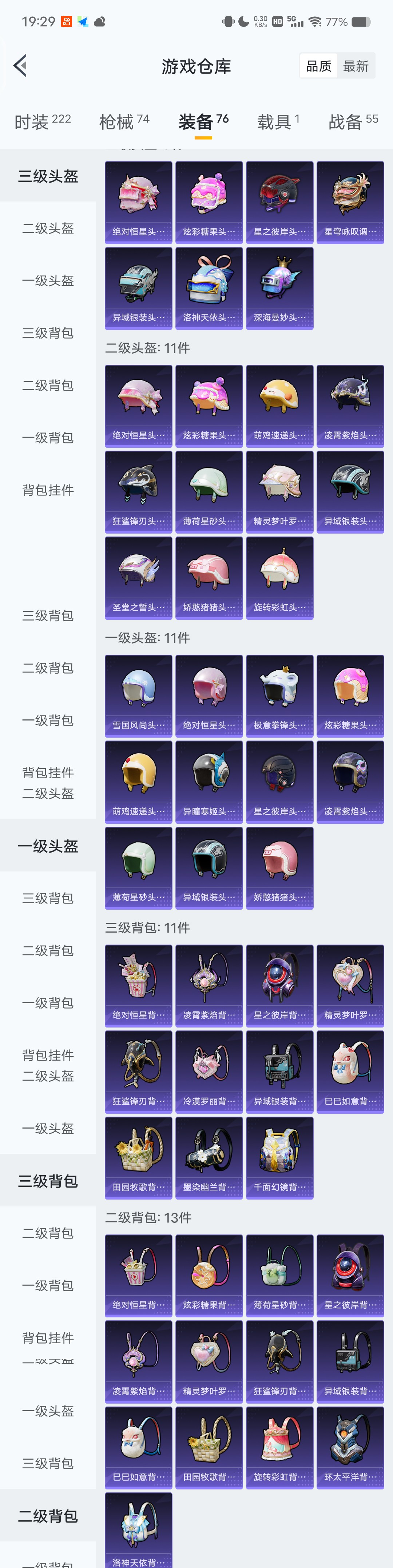
Task: Select 三级头盔 in the side menu
Action: coord(48,176)
